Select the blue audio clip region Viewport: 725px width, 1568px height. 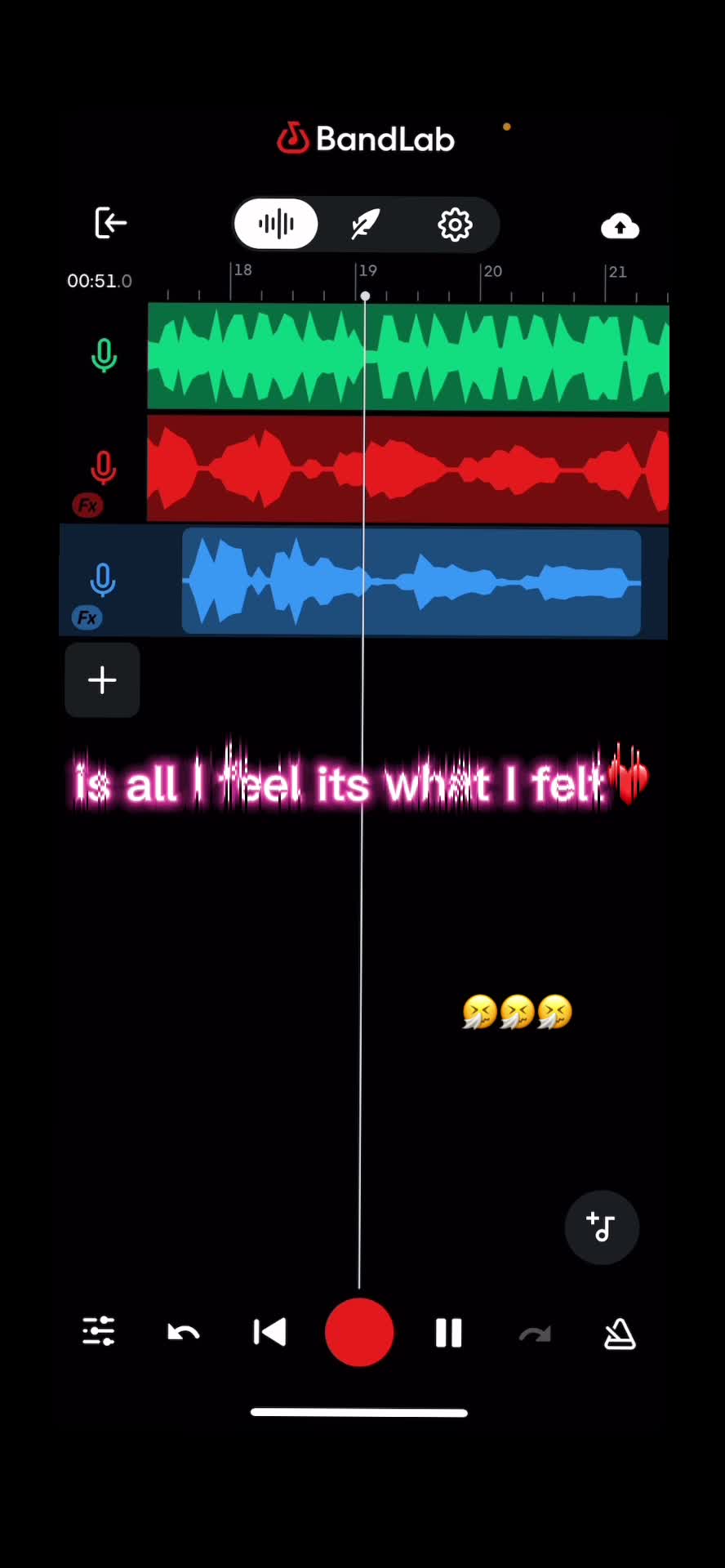[x=411, y=581]
